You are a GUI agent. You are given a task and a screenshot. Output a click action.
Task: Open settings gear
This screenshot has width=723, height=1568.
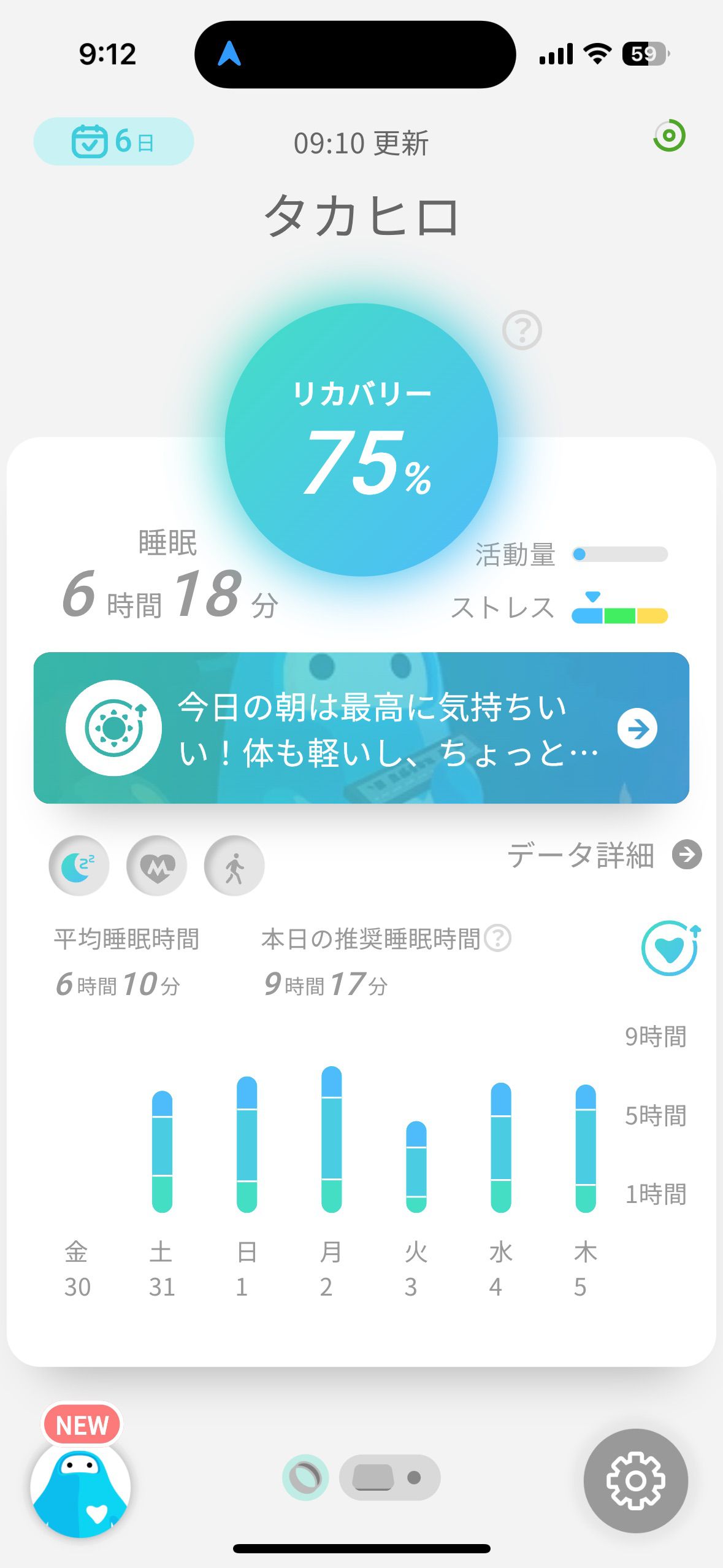[x=635, y=1480]
